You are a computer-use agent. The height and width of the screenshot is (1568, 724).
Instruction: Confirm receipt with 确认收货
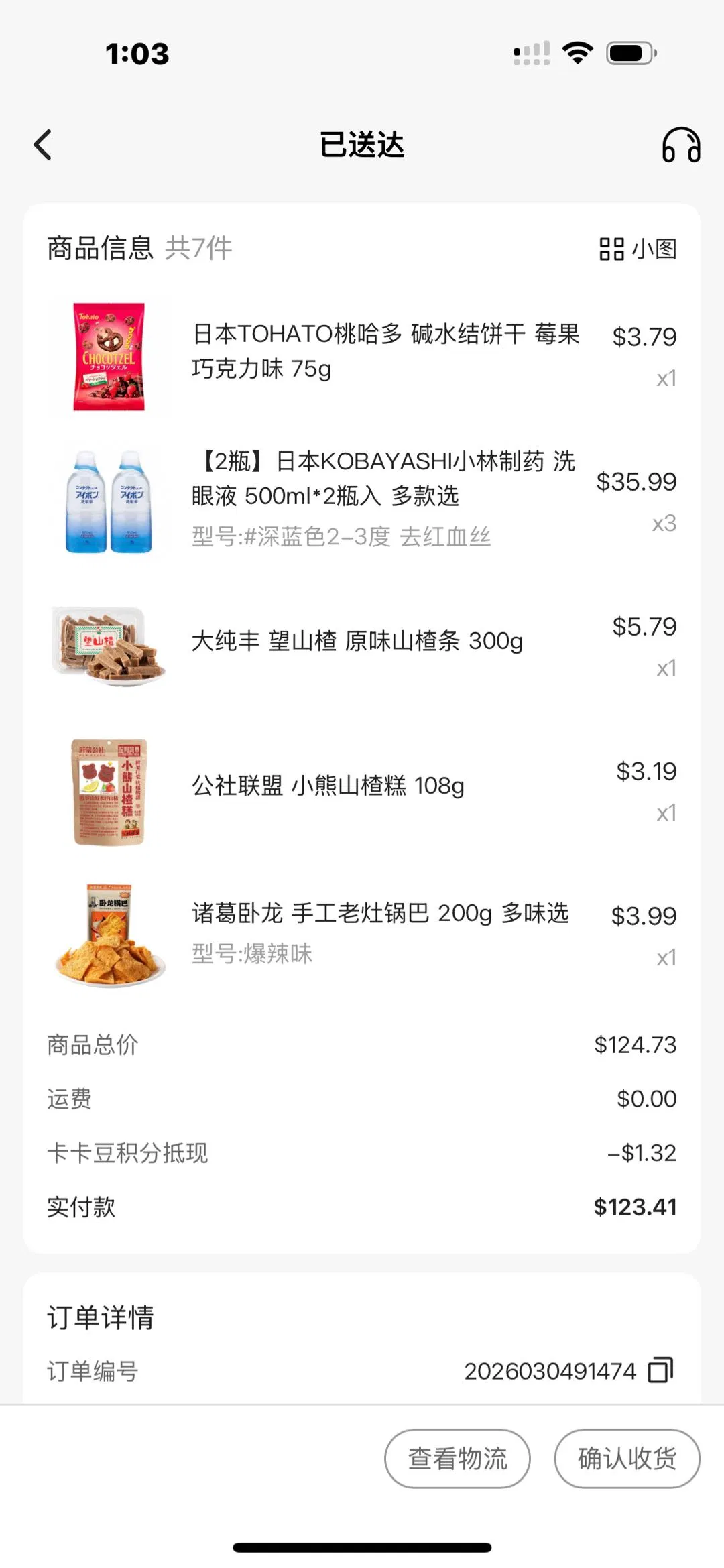(x=627, y=1458)
